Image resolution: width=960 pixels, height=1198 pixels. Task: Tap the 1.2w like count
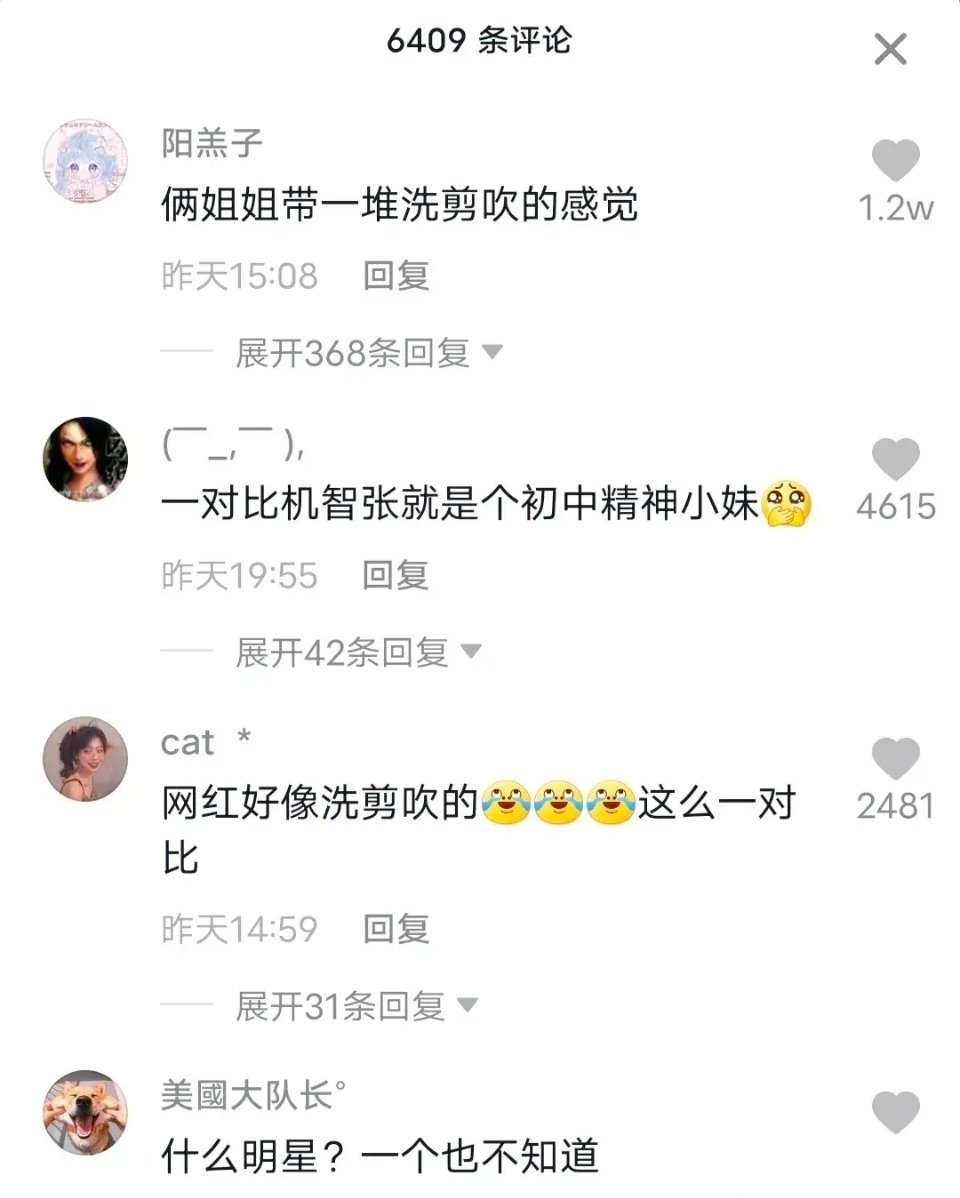pyautogui.click(x=896, y=206)
